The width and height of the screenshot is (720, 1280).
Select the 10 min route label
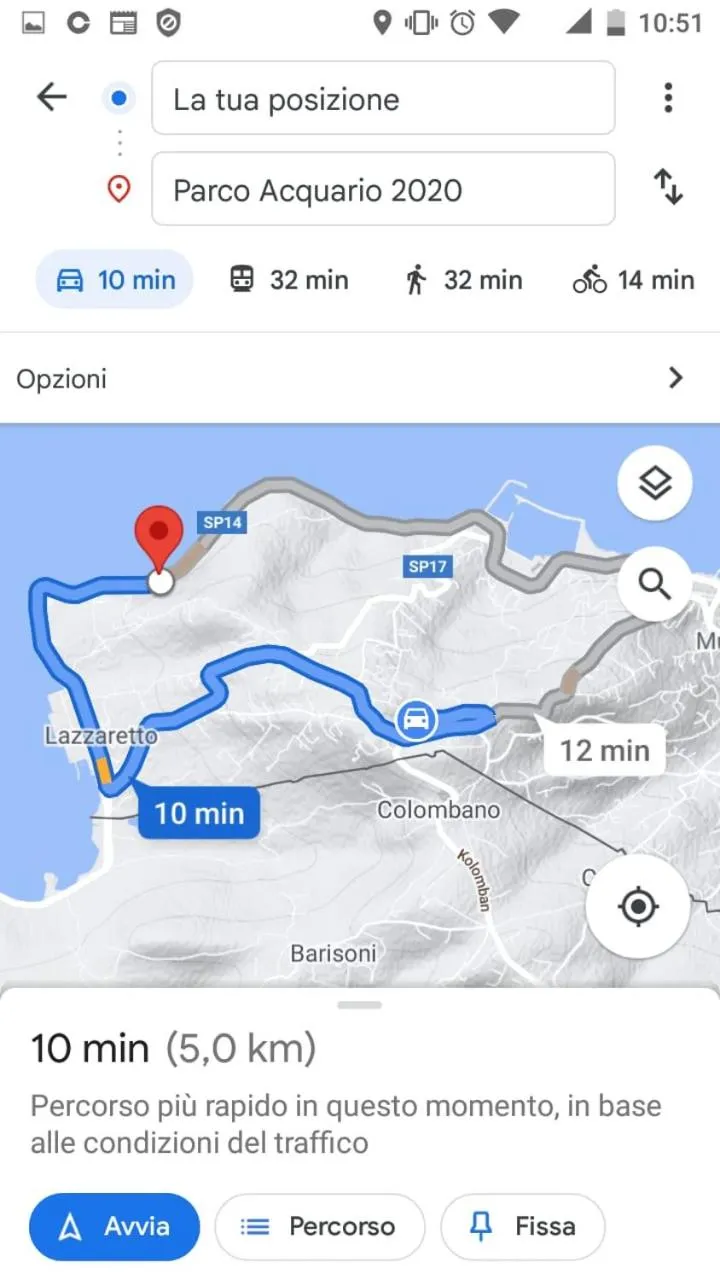tap(198, 813)
